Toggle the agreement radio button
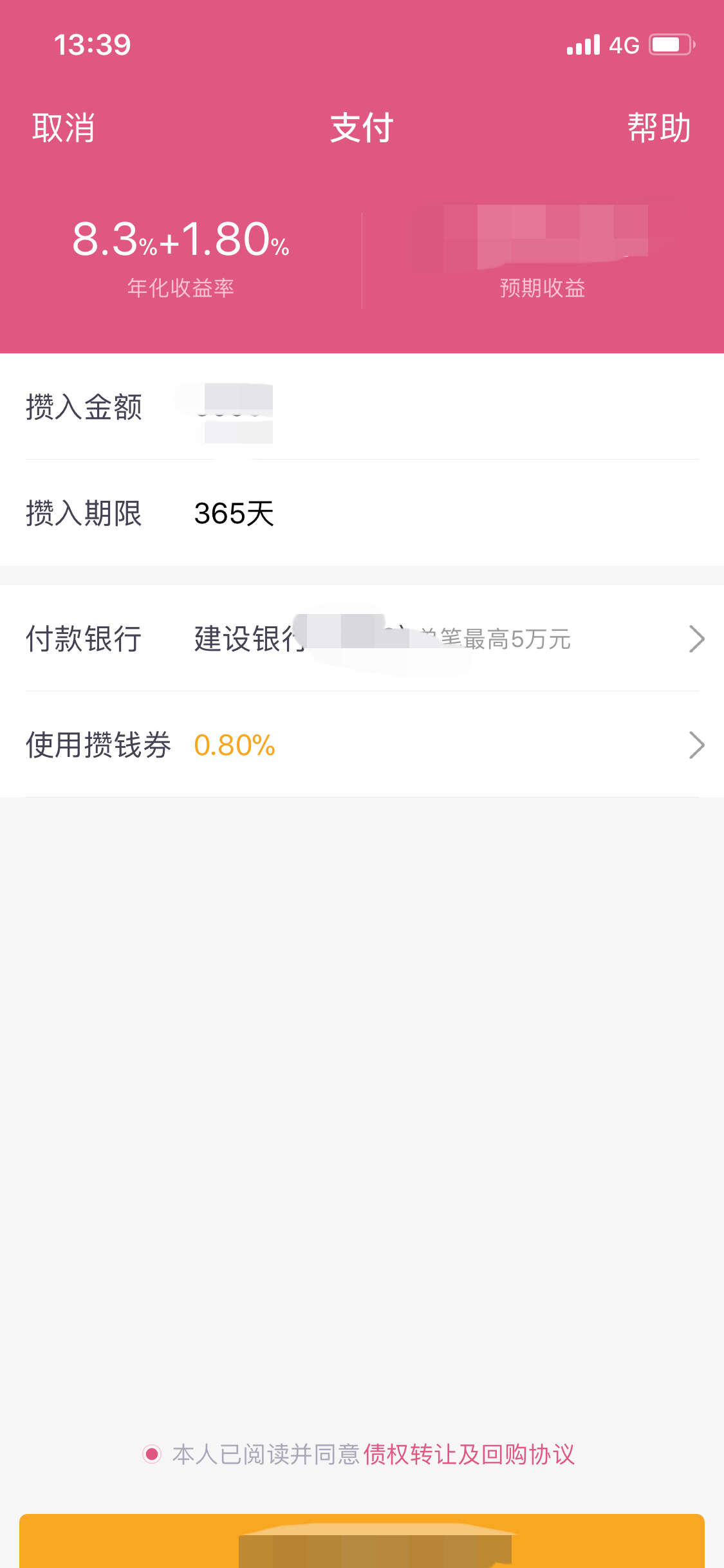This screenshot has height=1568, width=724. tap(152, 1453)
